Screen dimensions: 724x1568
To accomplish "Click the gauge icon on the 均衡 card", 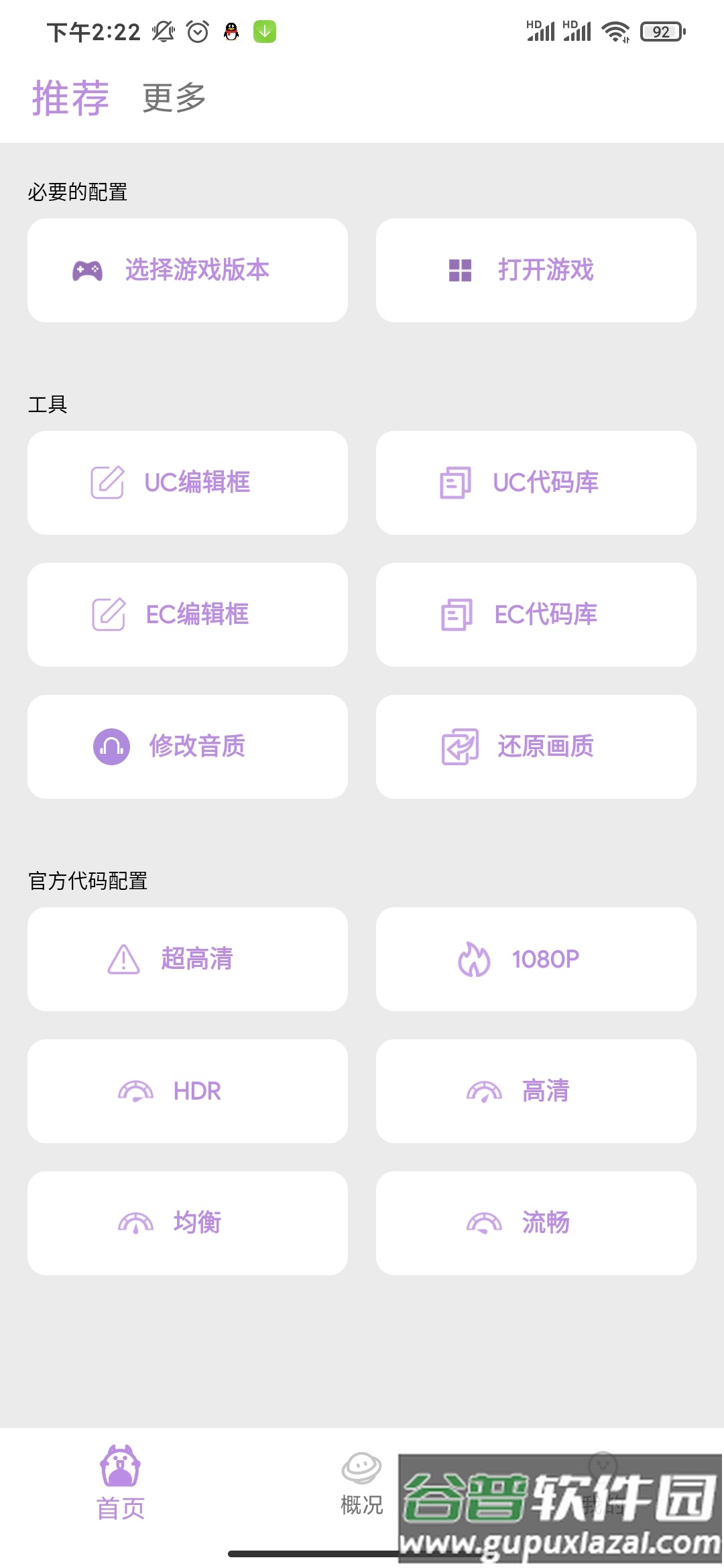I will pos(136,1222).
